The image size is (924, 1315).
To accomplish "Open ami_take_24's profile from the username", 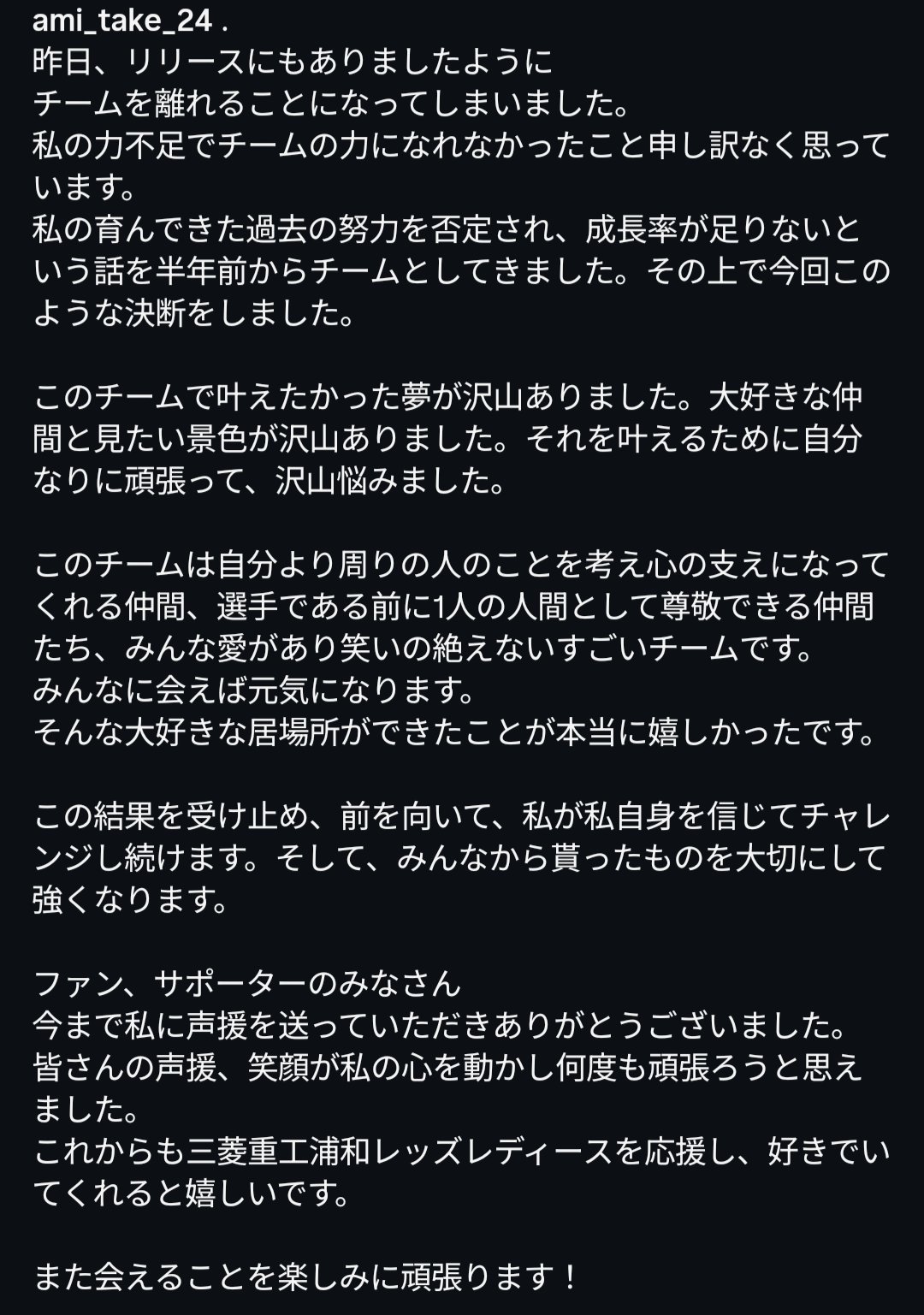I will click(x=122, y=21).
